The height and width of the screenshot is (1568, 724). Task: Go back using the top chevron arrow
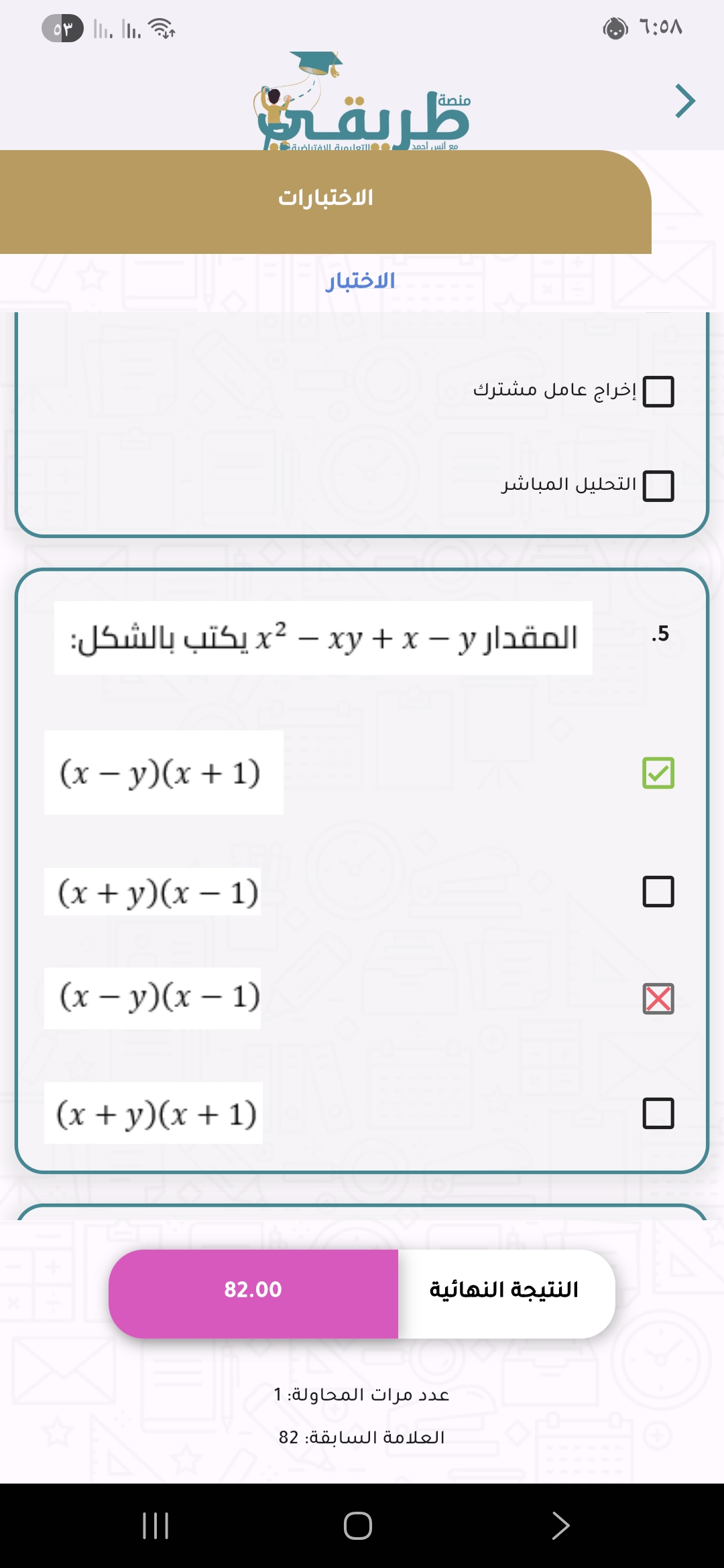[x=684, y=101]
